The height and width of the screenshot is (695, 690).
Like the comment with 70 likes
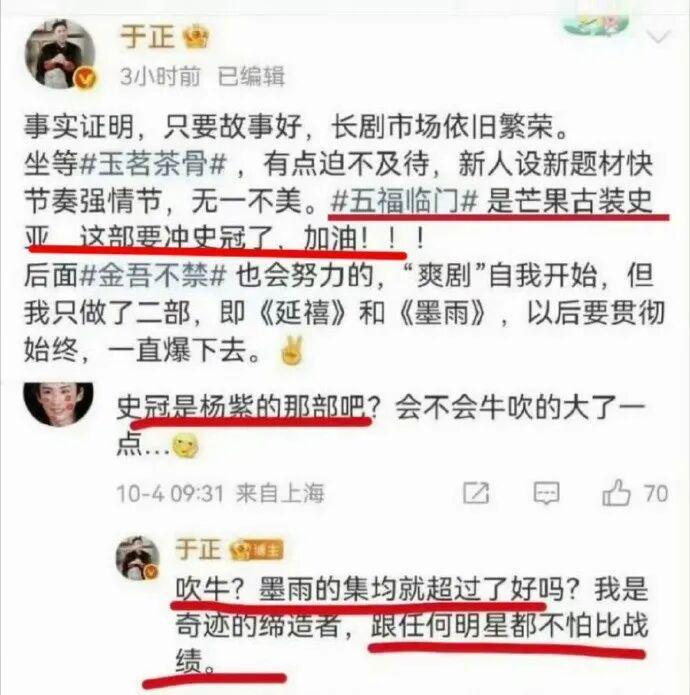616,491
